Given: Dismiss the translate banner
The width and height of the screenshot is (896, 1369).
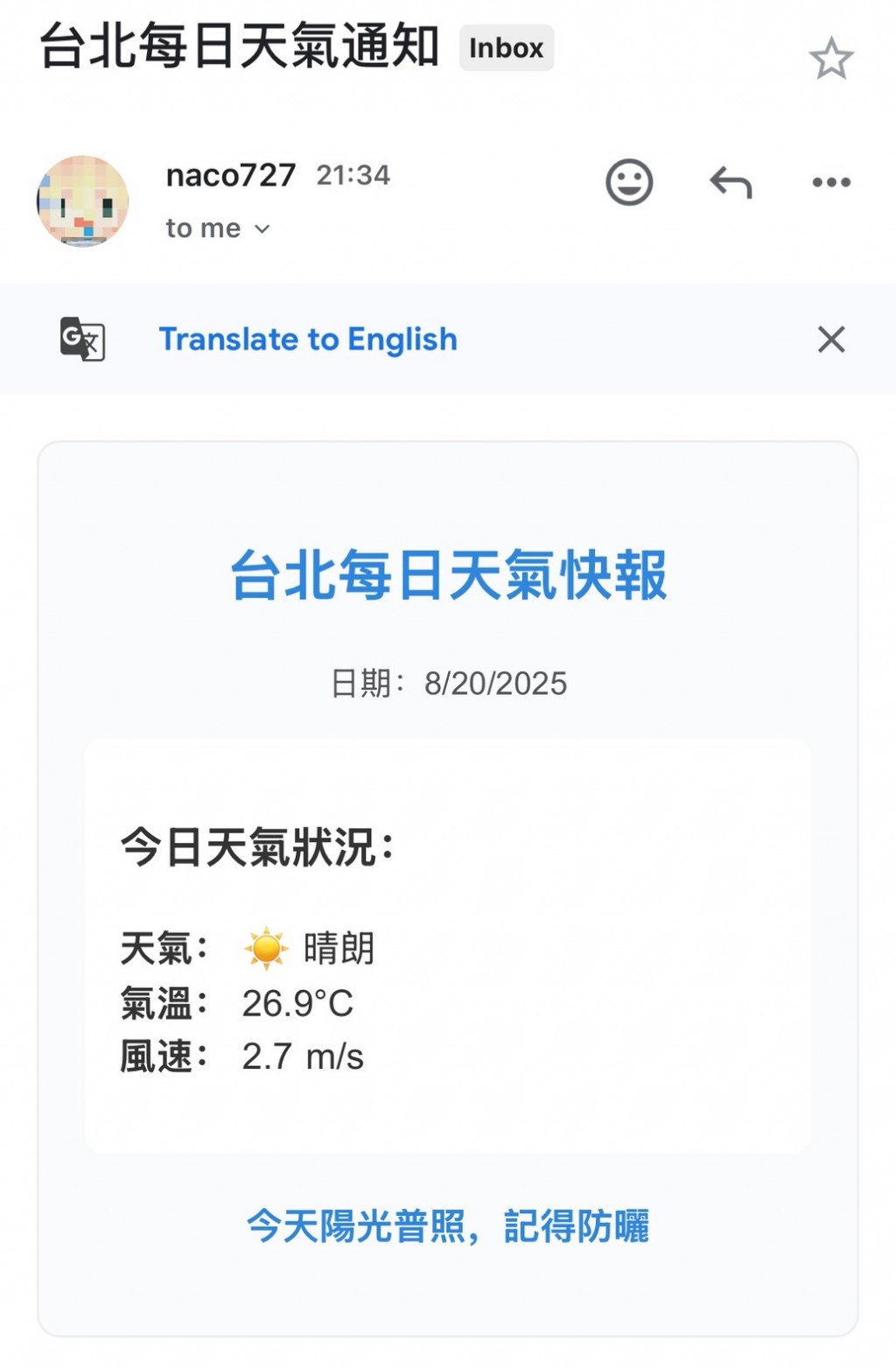Looking at the screenshot, I should pos(830,340).
